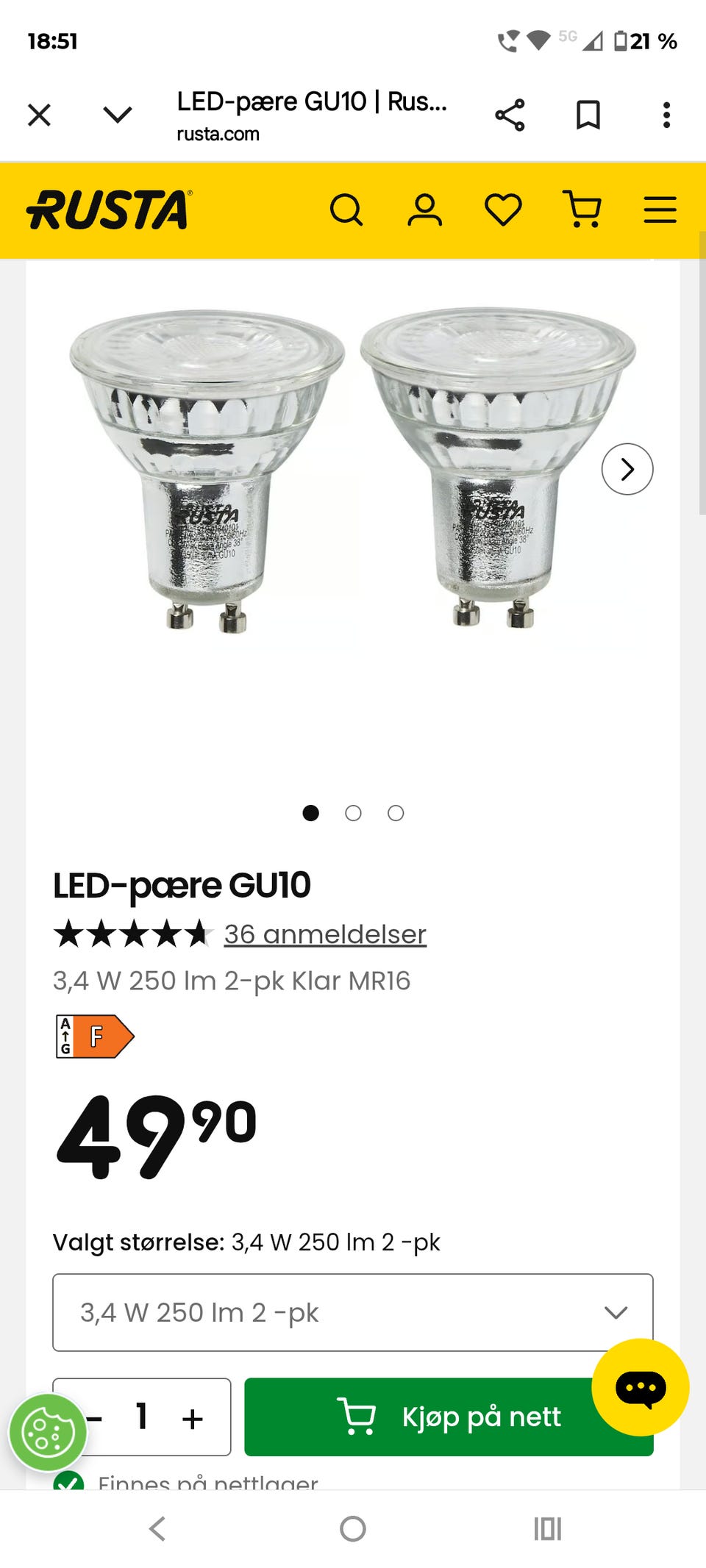Image resolution: width=706 pixels, height=1568 pixels.
Task: Open the 36 anmeldelser reviews link
Action: coord(325,934)
